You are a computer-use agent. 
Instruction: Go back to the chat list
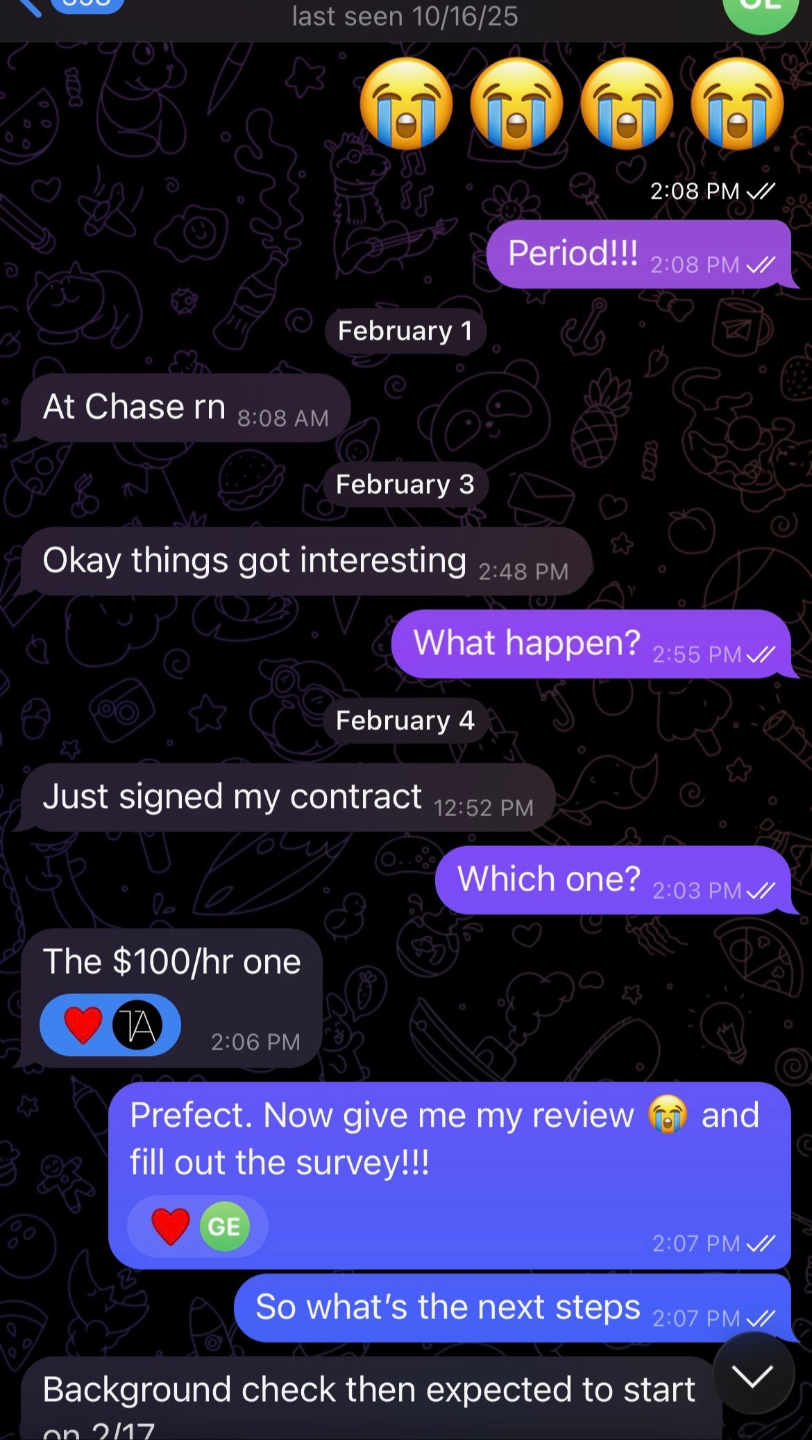pos(28,6)
